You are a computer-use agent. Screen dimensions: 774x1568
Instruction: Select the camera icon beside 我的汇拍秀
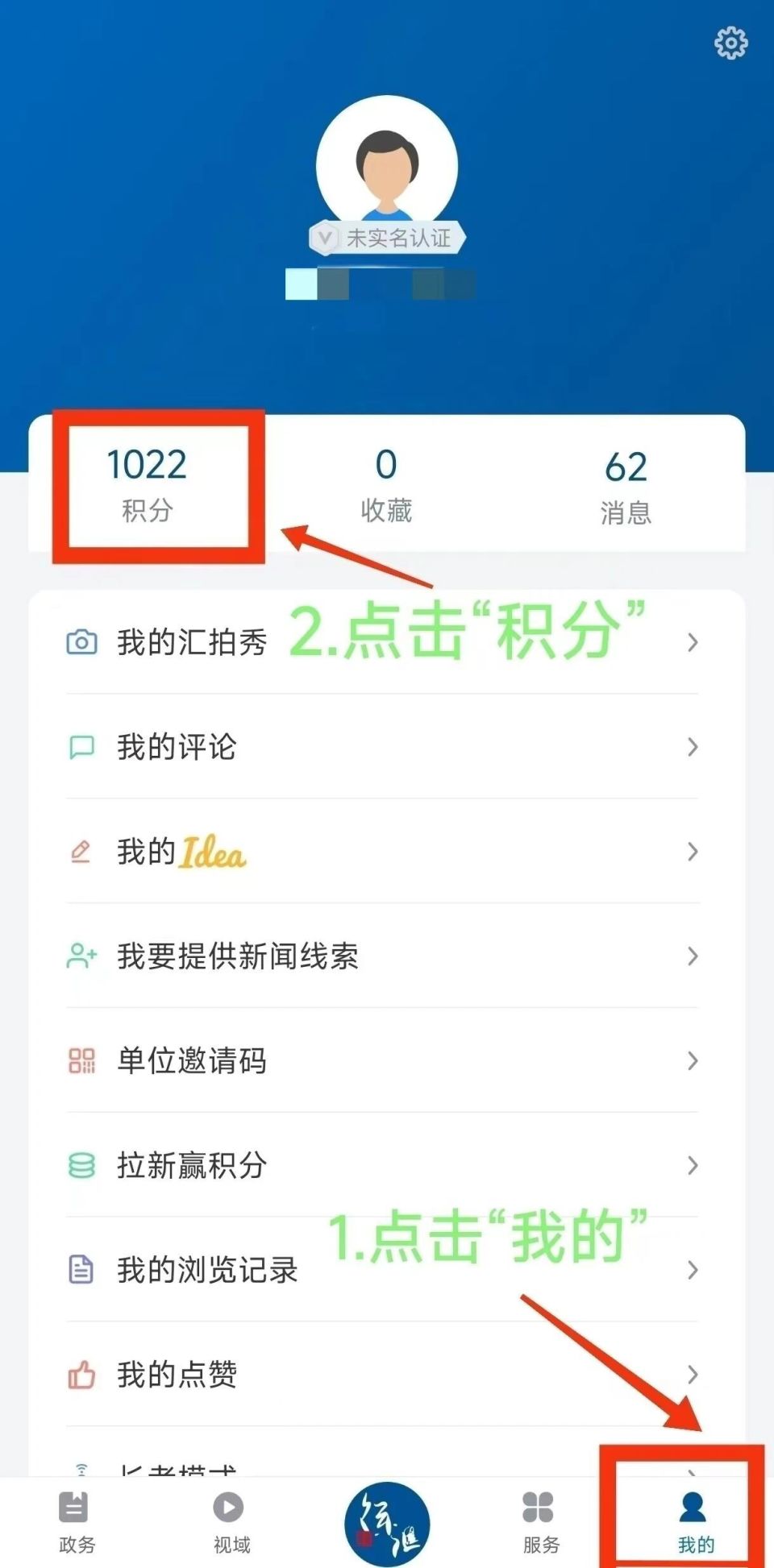point(82,642)
